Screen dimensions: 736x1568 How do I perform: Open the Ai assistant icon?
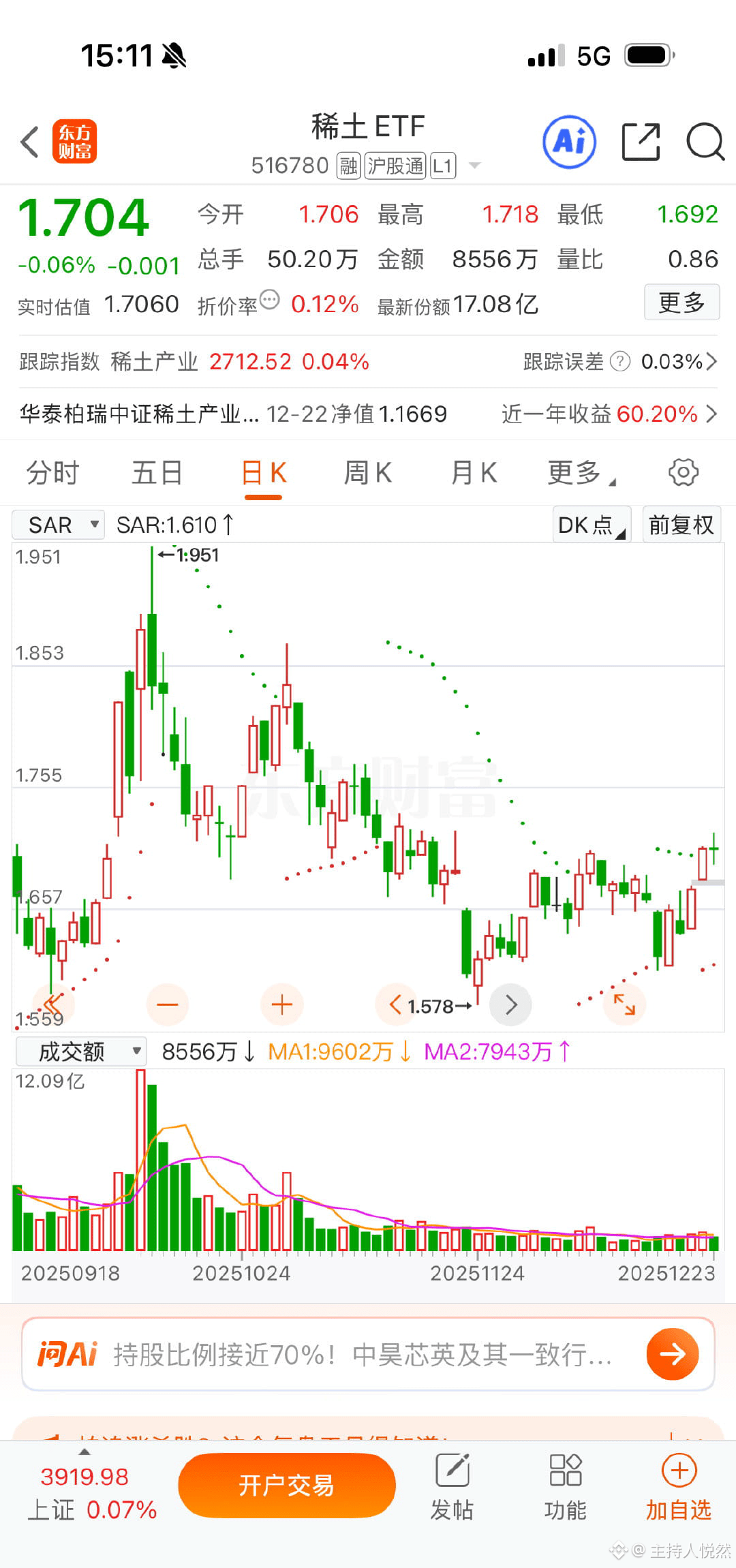569,142
